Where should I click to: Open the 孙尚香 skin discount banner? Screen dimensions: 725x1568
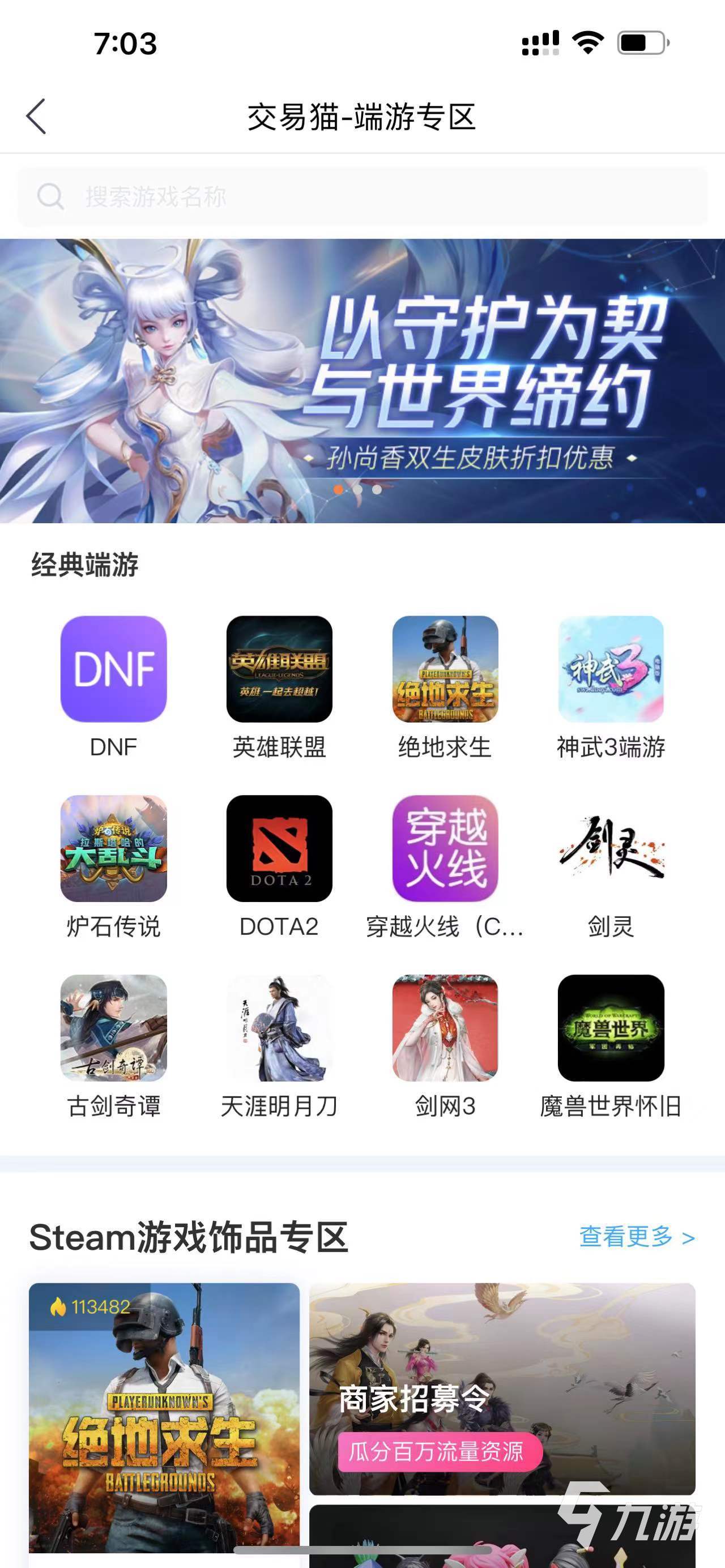coord(362,381)
